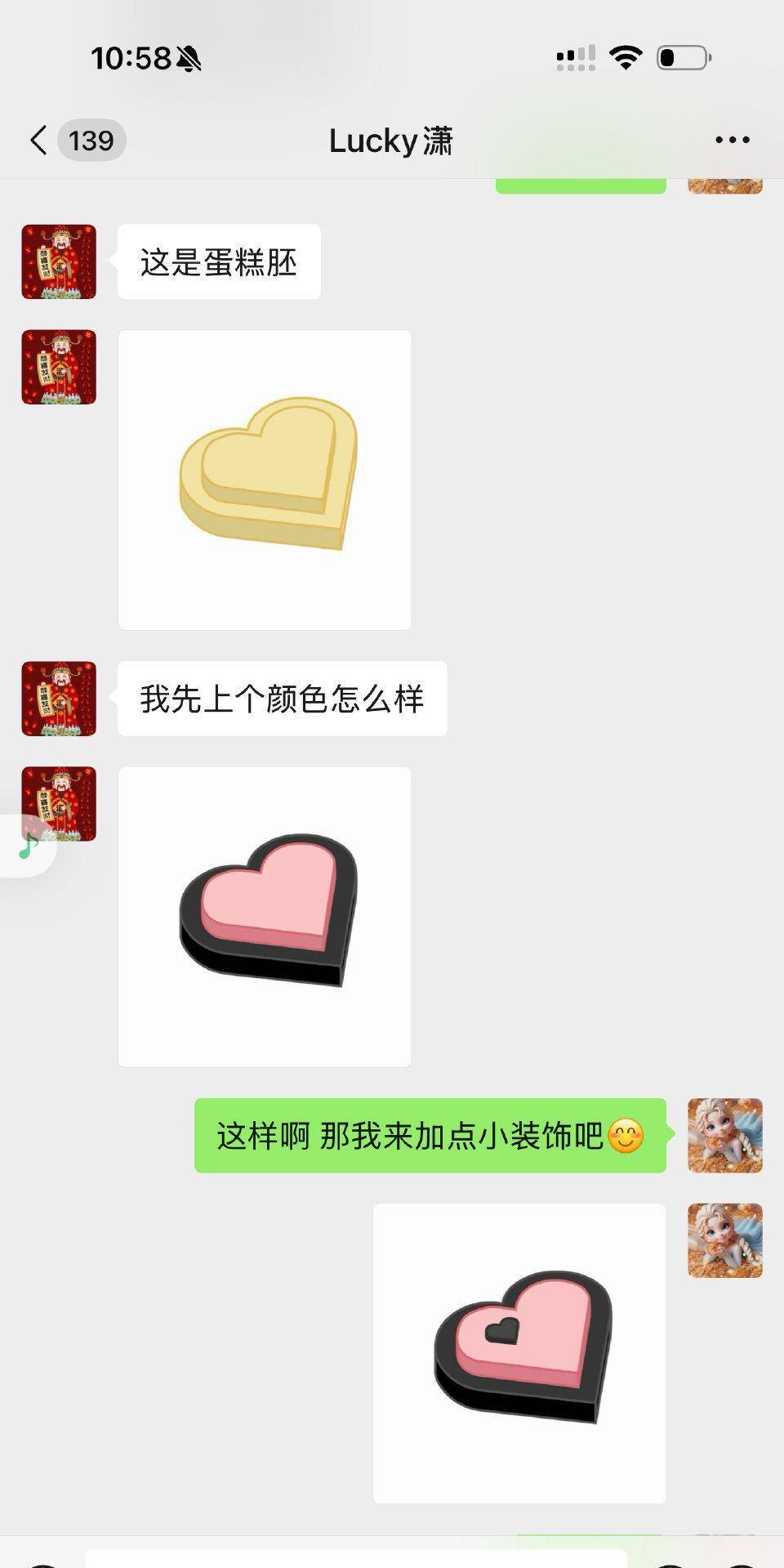784x1568 pixels.
Task: View the pink heart with black border image
Action: 265,916
